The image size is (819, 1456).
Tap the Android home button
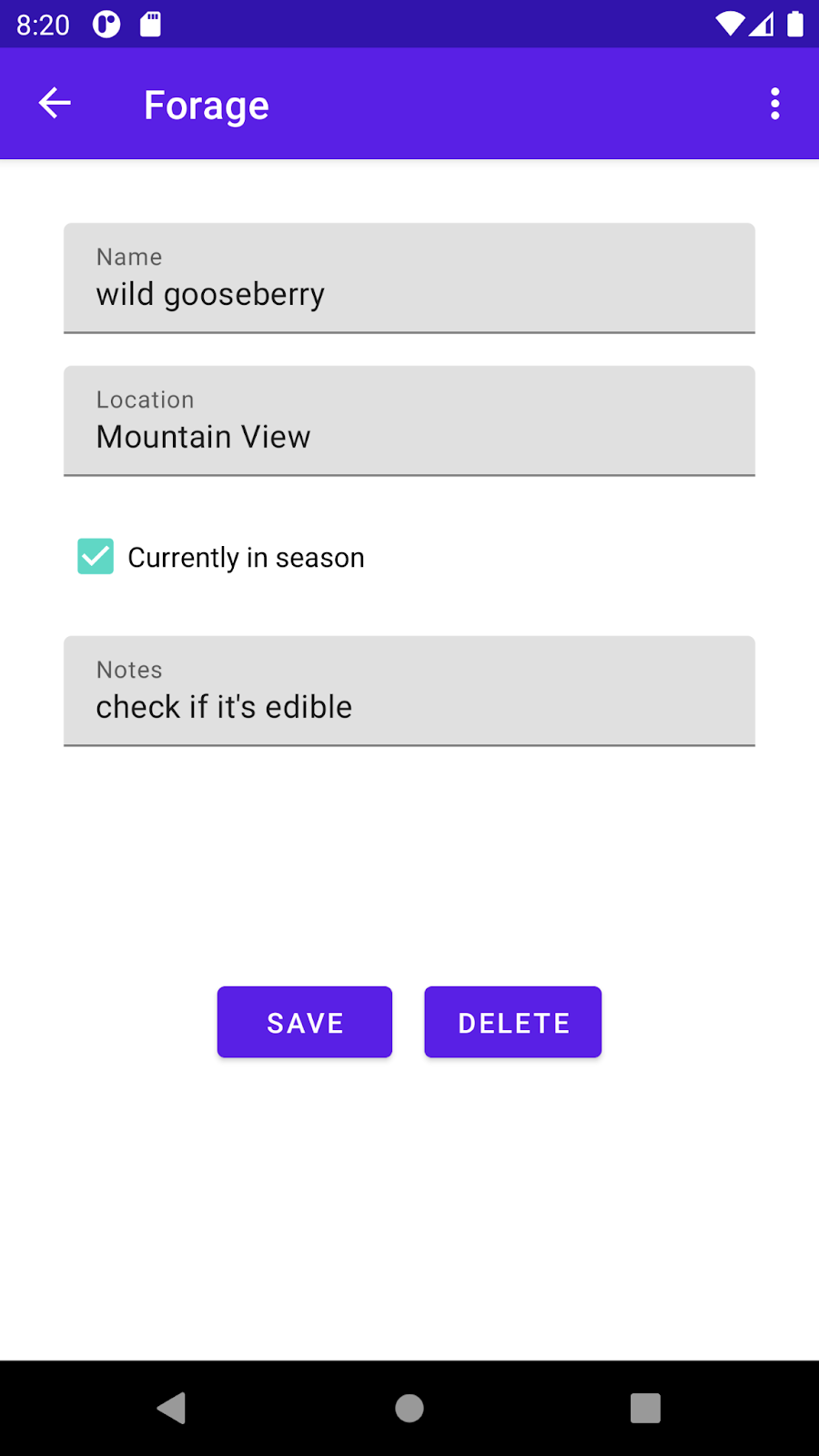coord(409,1408)
